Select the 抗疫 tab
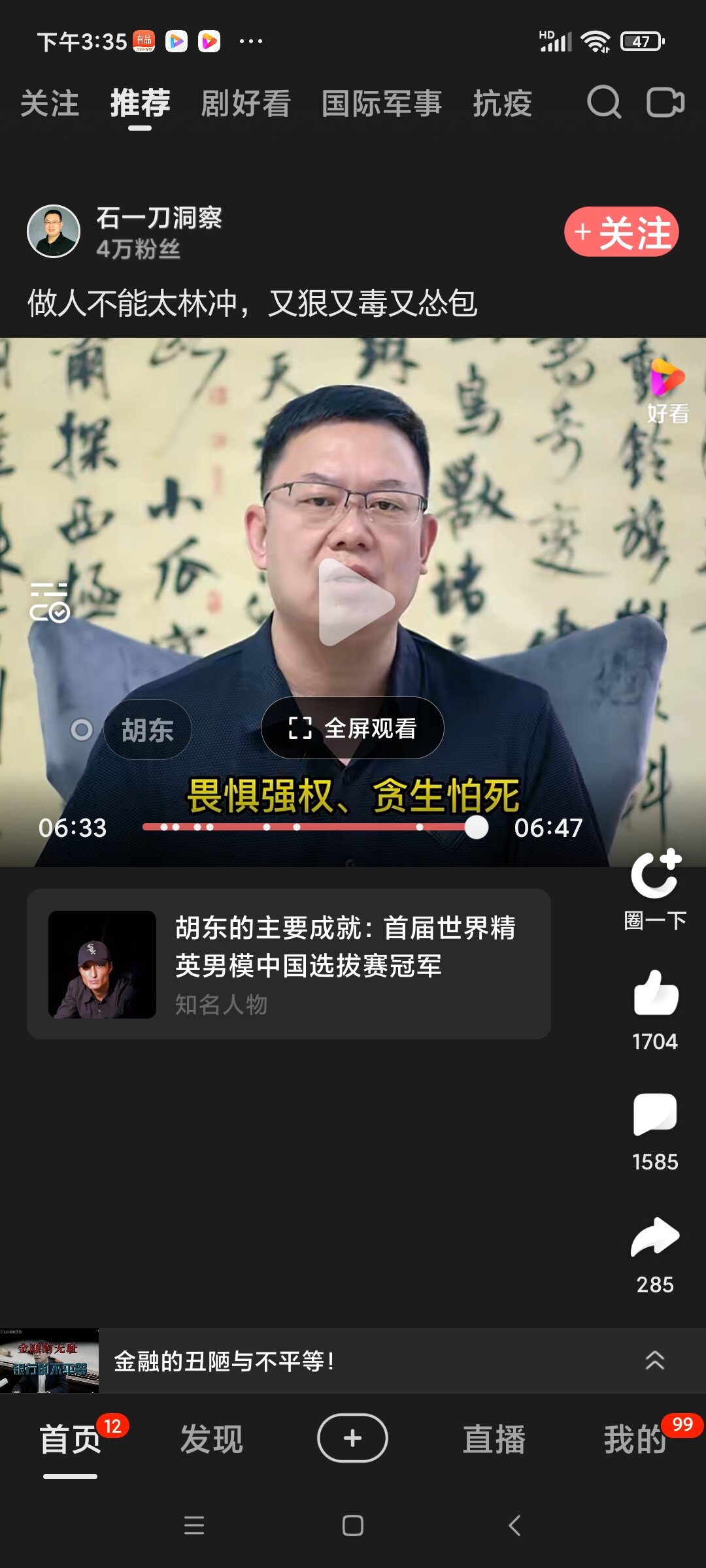 pyautogui.click(x=503, y=104)
